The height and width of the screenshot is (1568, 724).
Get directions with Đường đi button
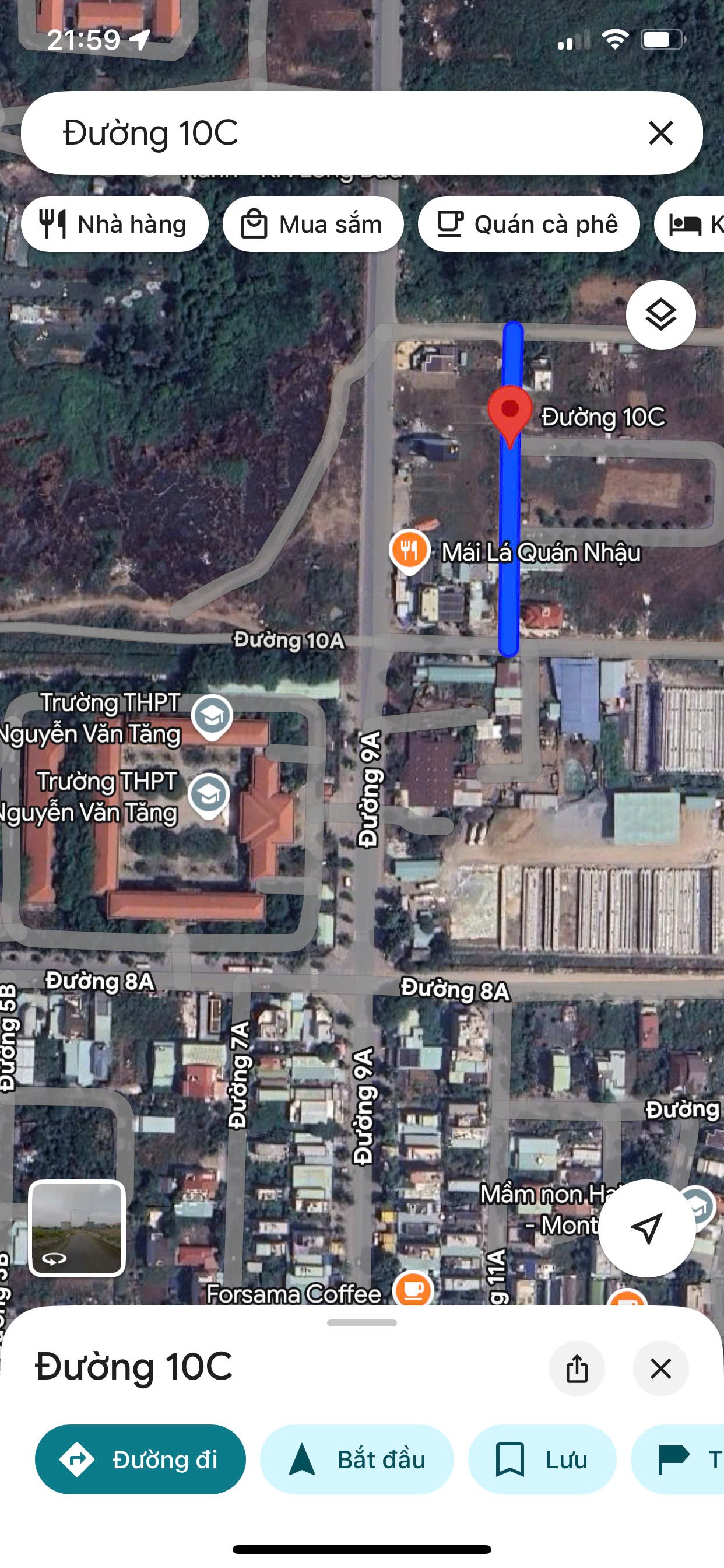click(x=140, y=1459)
